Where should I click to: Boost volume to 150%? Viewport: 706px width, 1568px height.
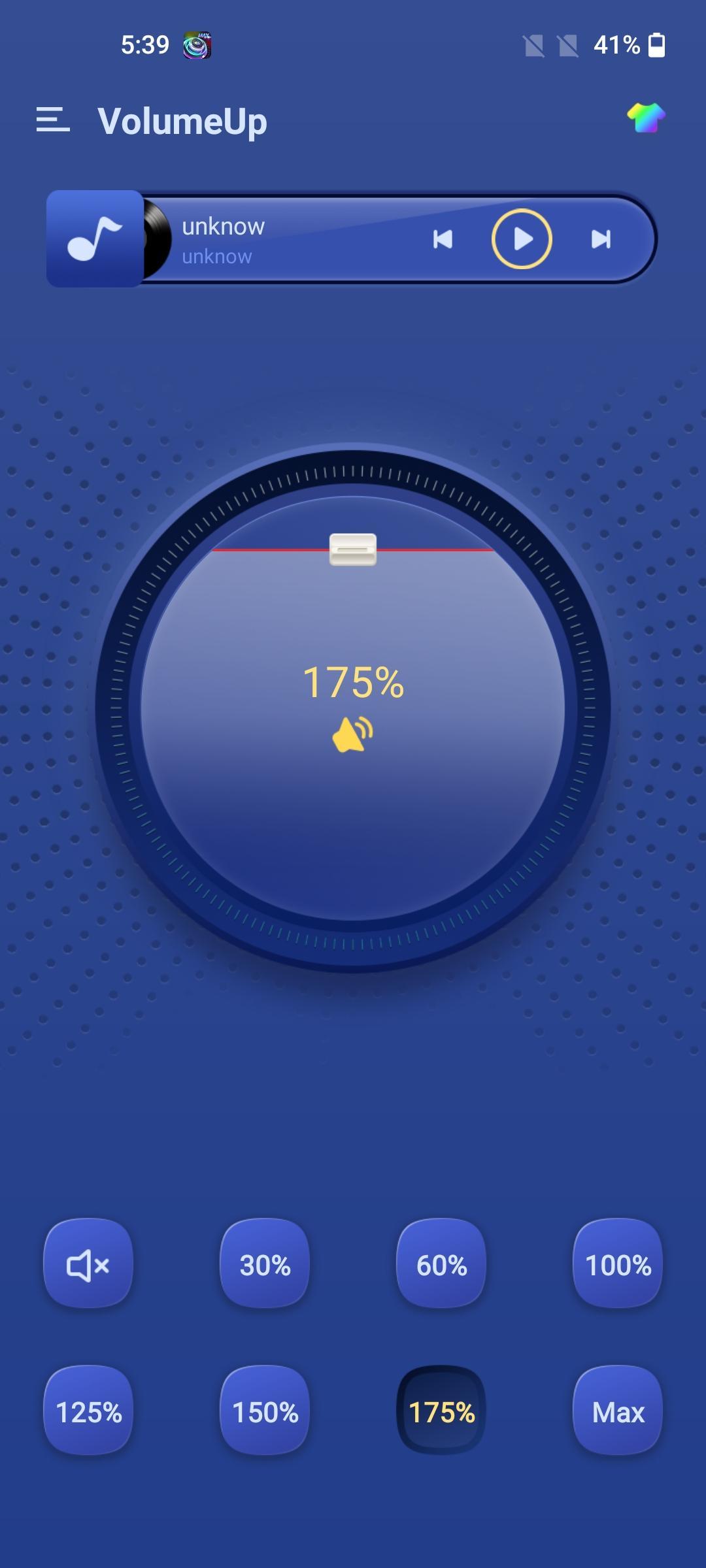click(x=265, y=1413)
